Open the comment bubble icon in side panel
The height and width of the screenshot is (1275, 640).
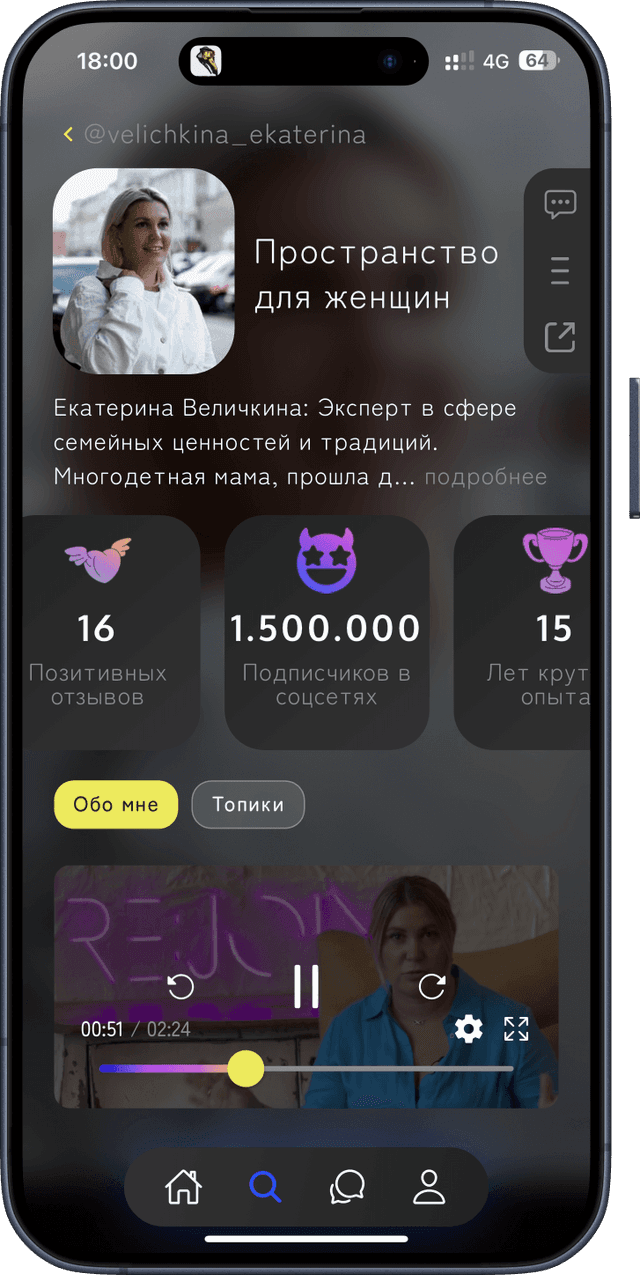(560, 205)
